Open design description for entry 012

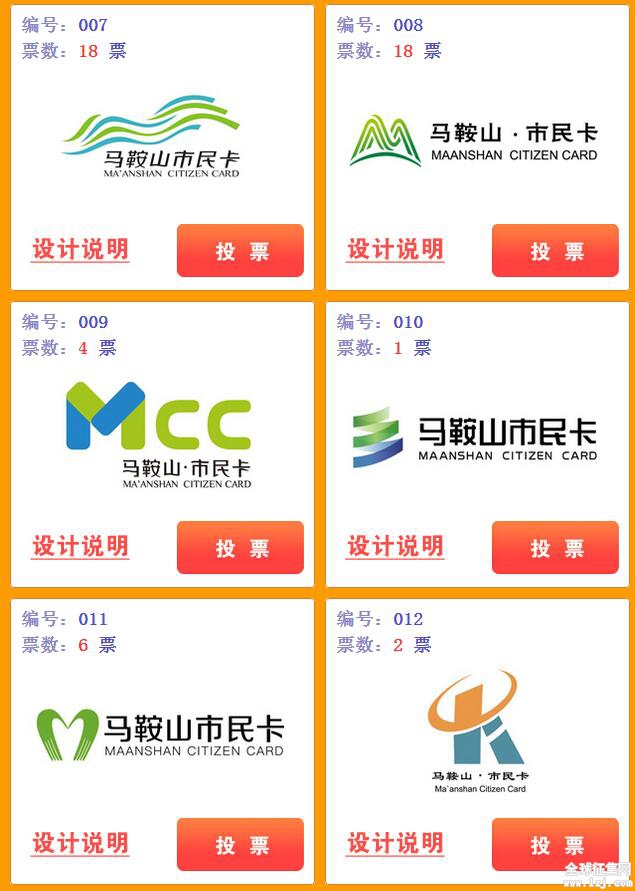(395, 844)
